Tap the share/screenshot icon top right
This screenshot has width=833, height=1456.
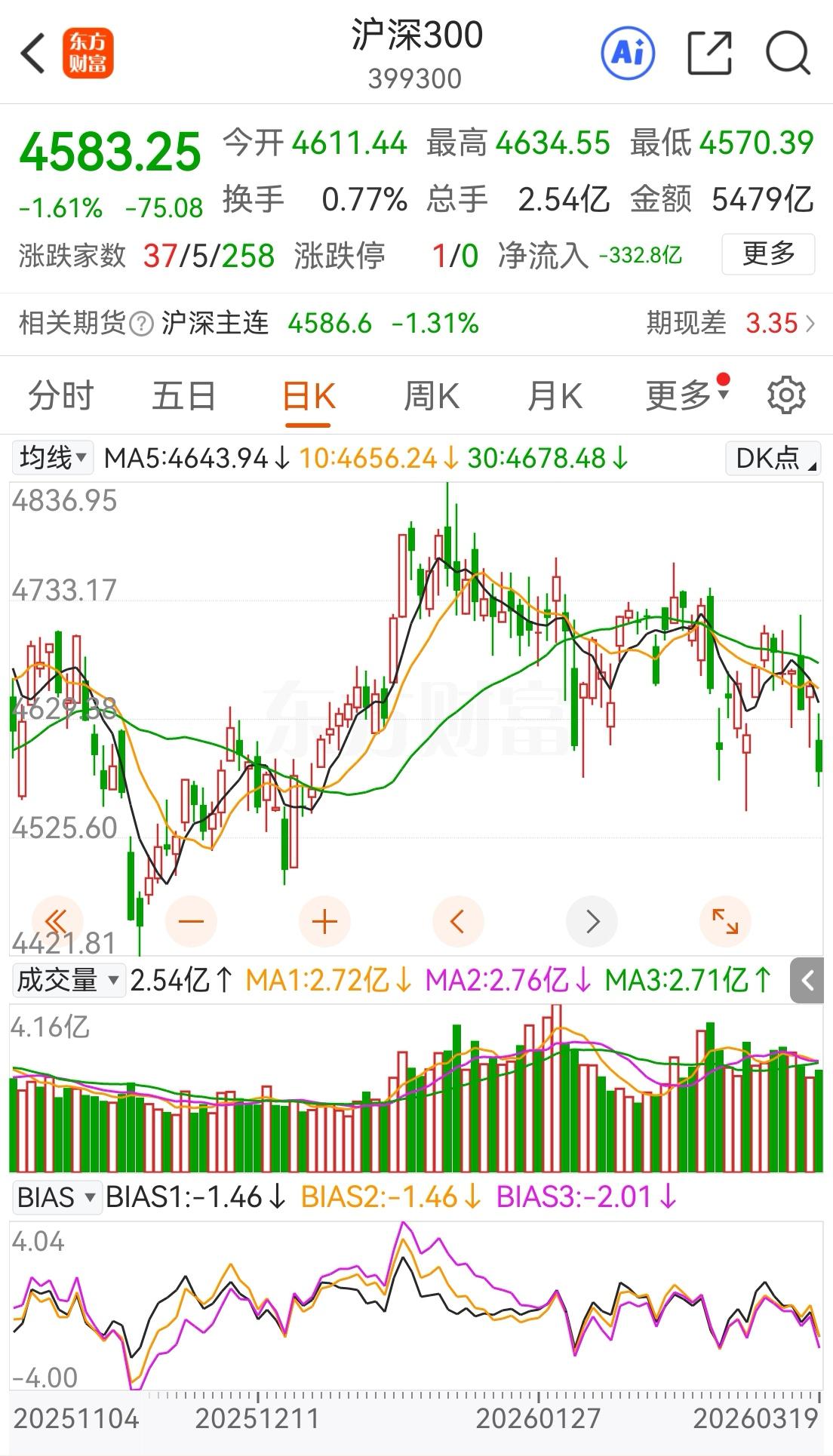[x=709, y=53]
